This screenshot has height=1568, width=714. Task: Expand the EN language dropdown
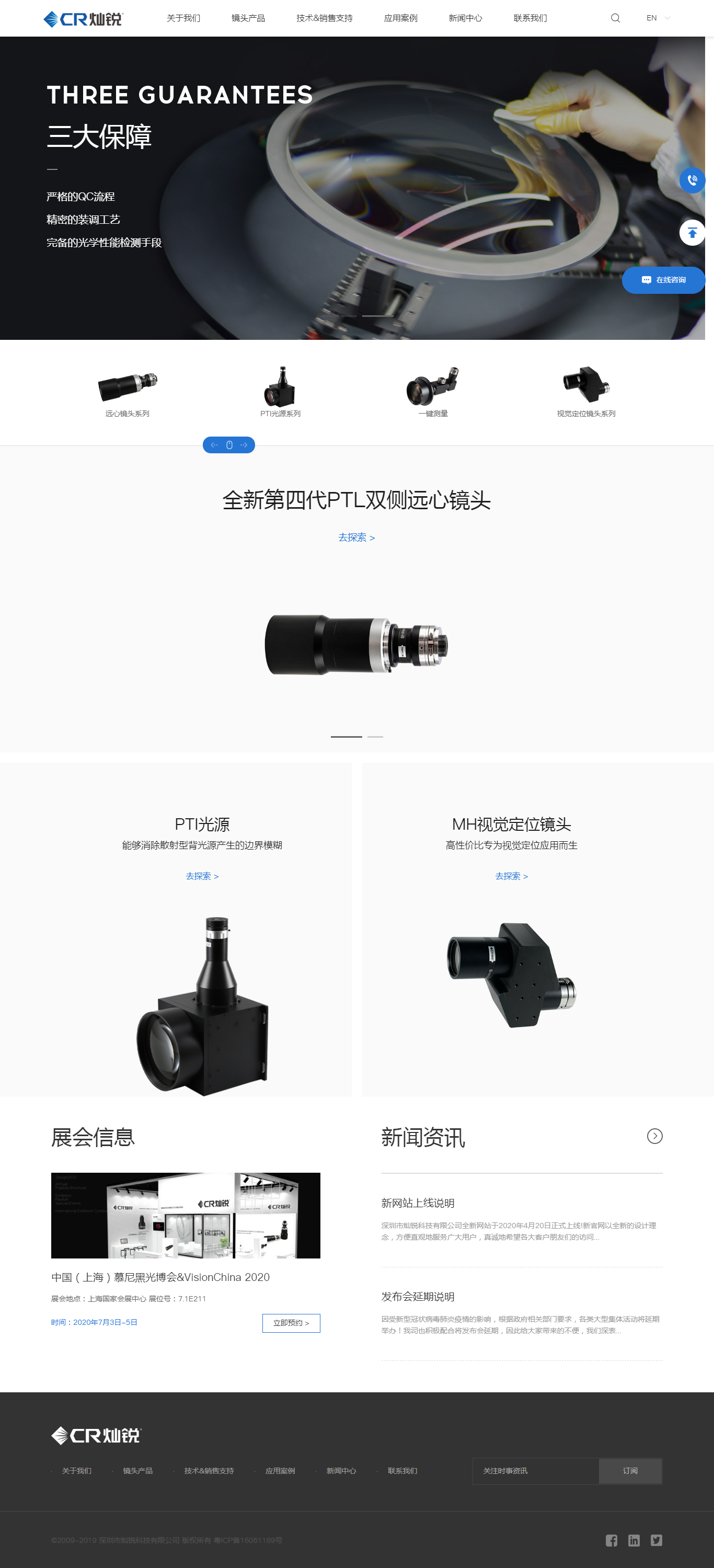pos(658,18)
